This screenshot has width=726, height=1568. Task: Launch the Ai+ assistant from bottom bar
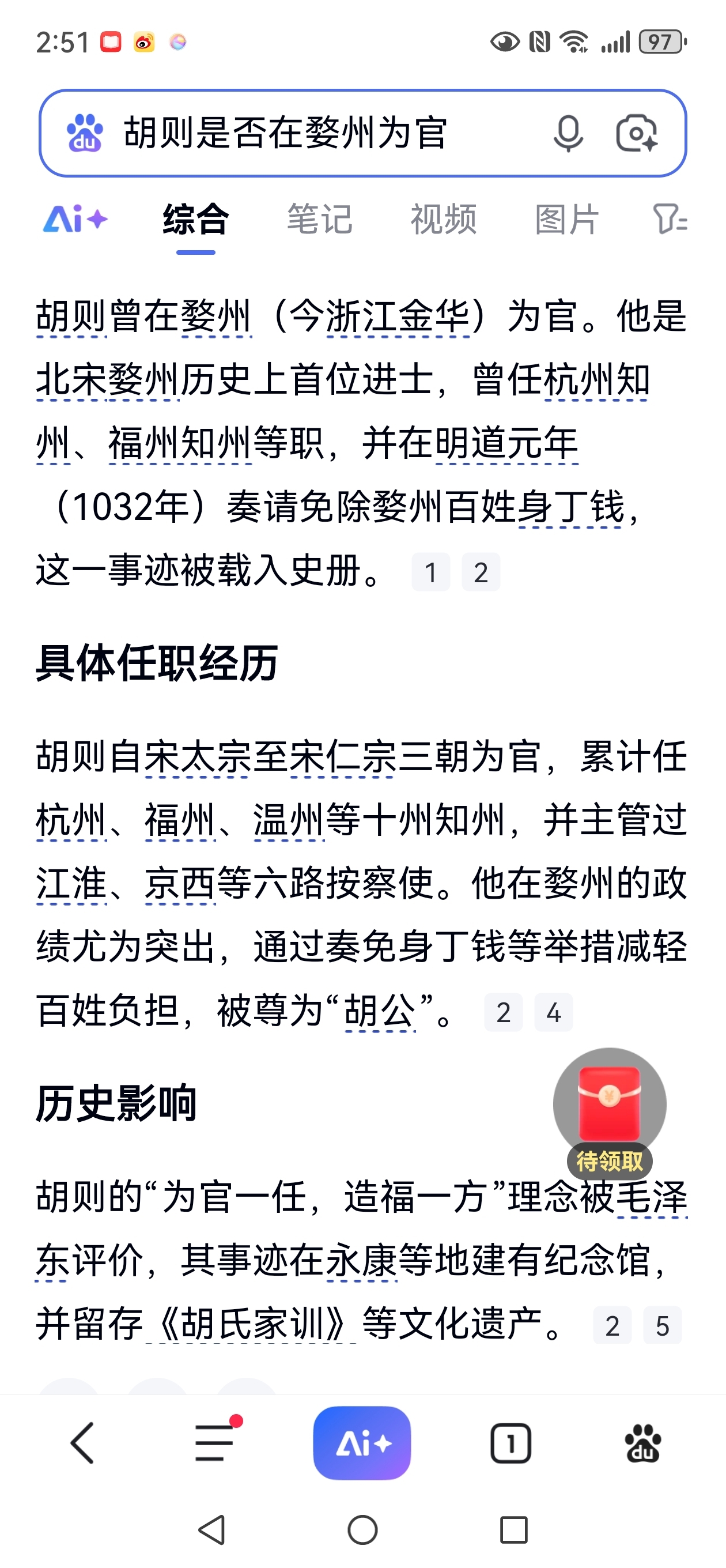pos(362,1442)
